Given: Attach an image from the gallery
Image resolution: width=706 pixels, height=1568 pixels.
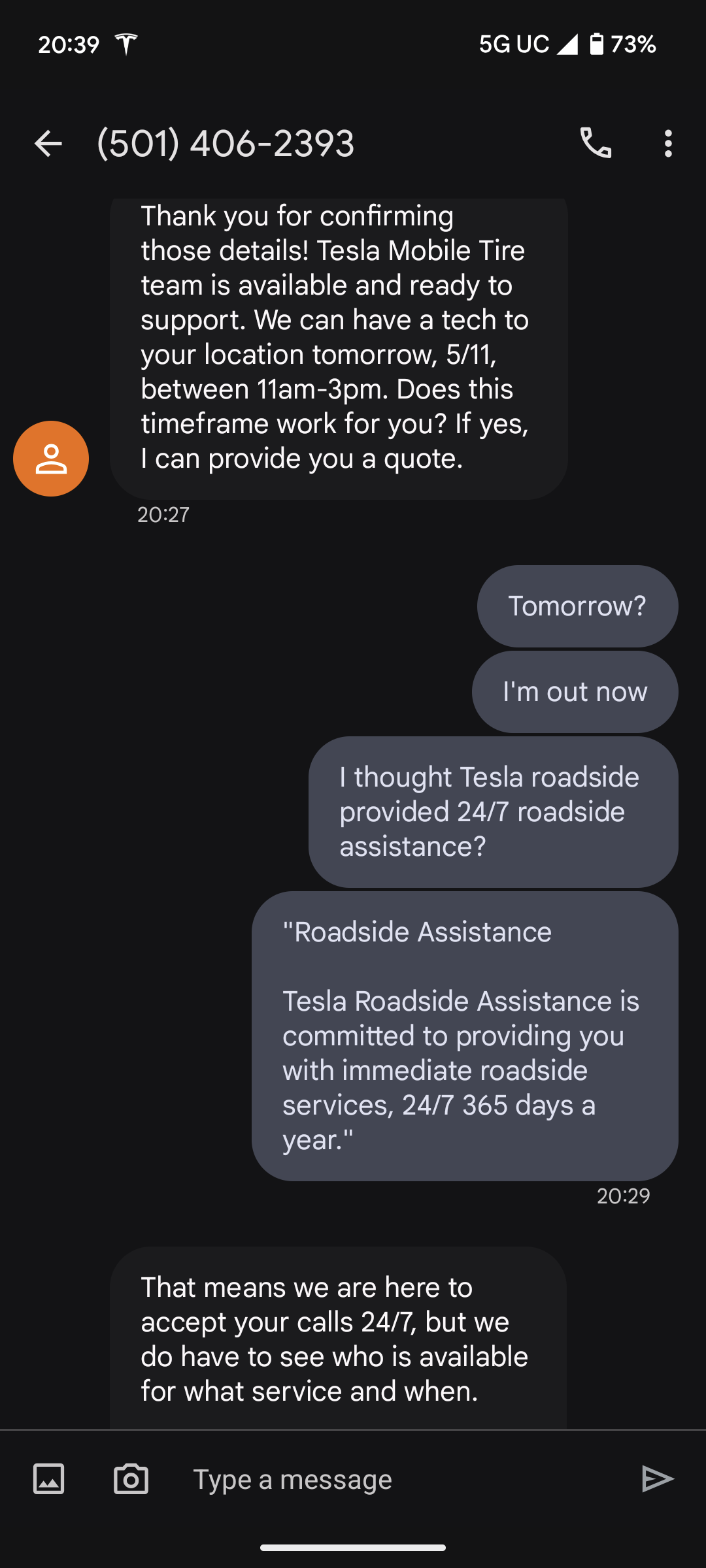Looking at the screenshot, I should click(x=49, y=1479).
